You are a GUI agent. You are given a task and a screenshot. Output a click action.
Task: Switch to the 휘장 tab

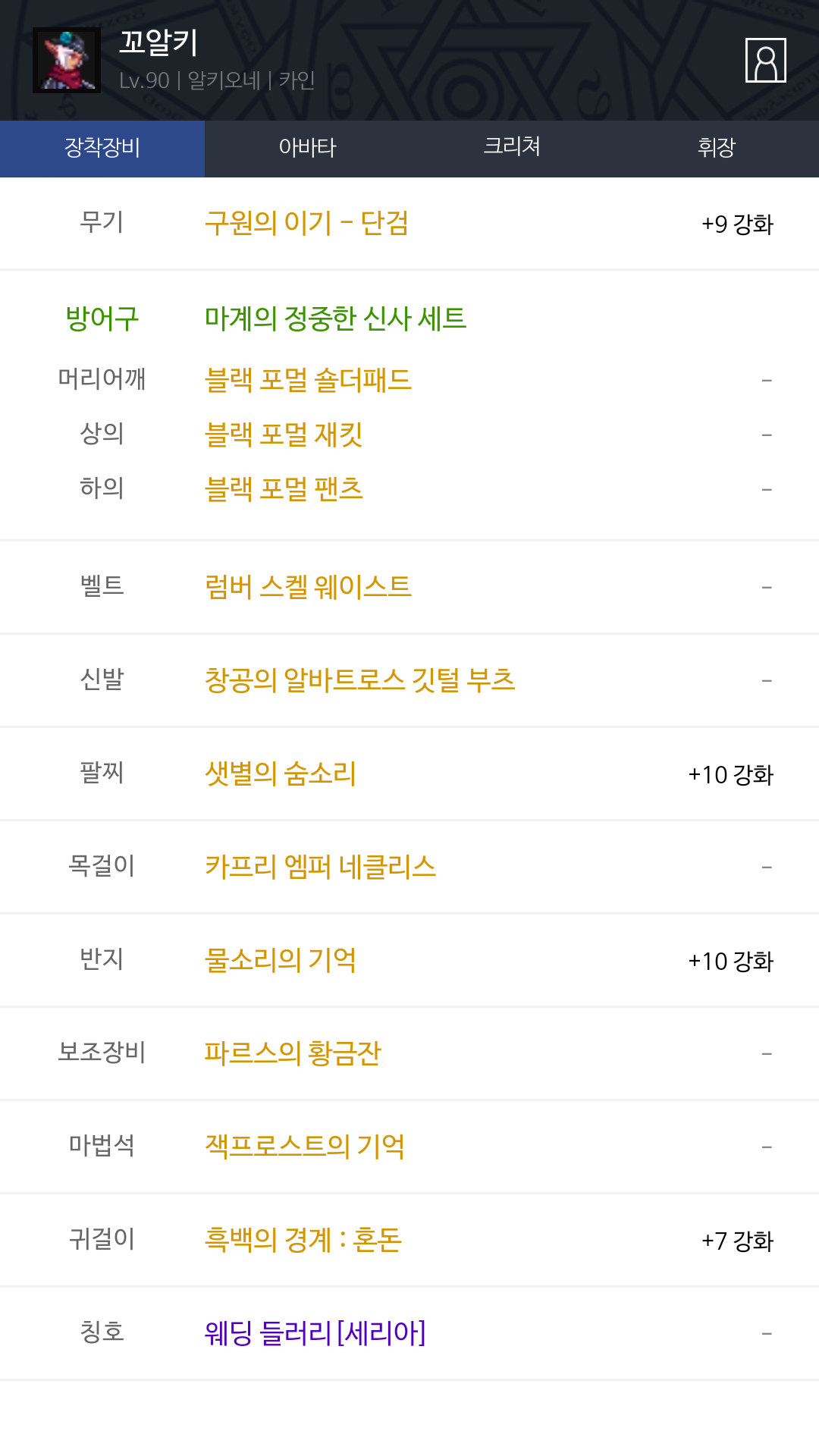click(717, 149)
